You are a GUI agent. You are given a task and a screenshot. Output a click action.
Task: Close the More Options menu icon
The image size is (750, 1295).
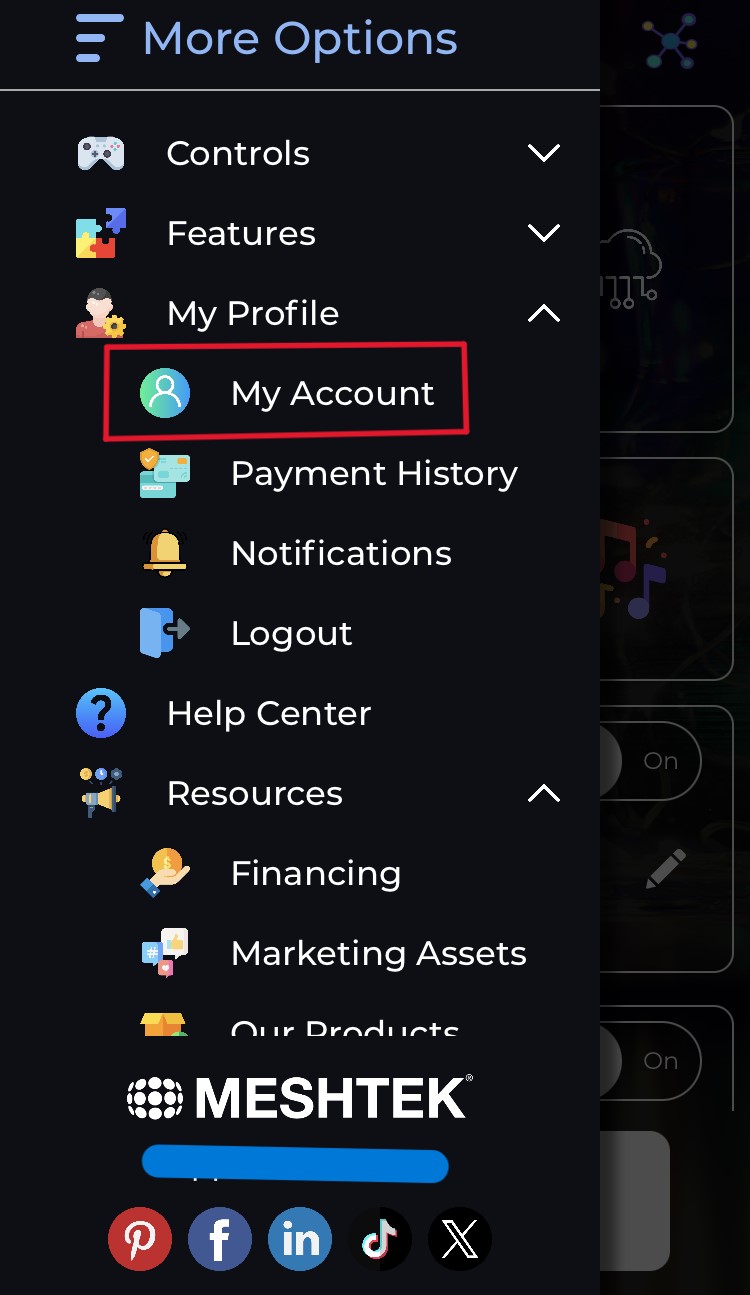coord(99,39)
